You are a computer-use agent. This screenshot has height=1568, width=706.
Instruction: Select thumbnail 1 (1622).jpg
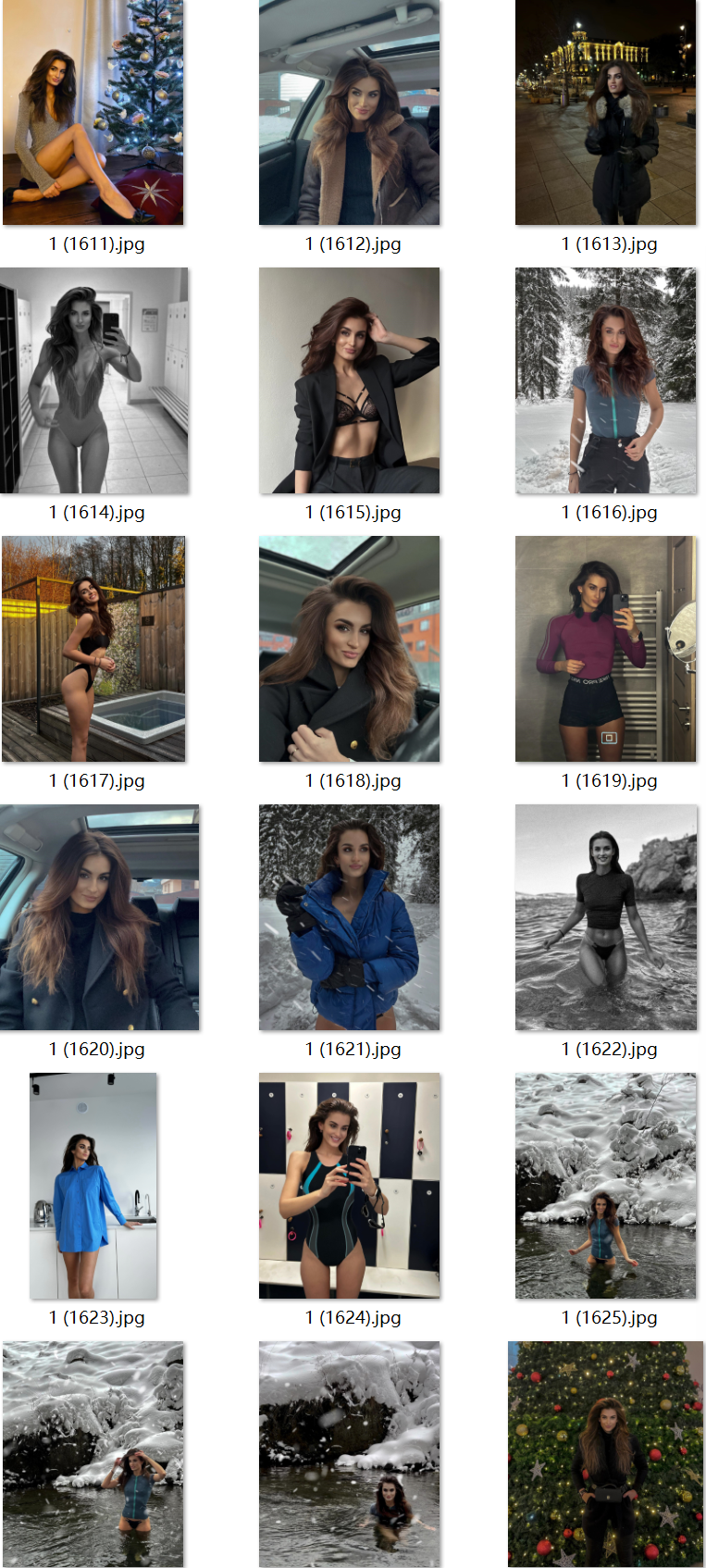[x=605, y=917]
